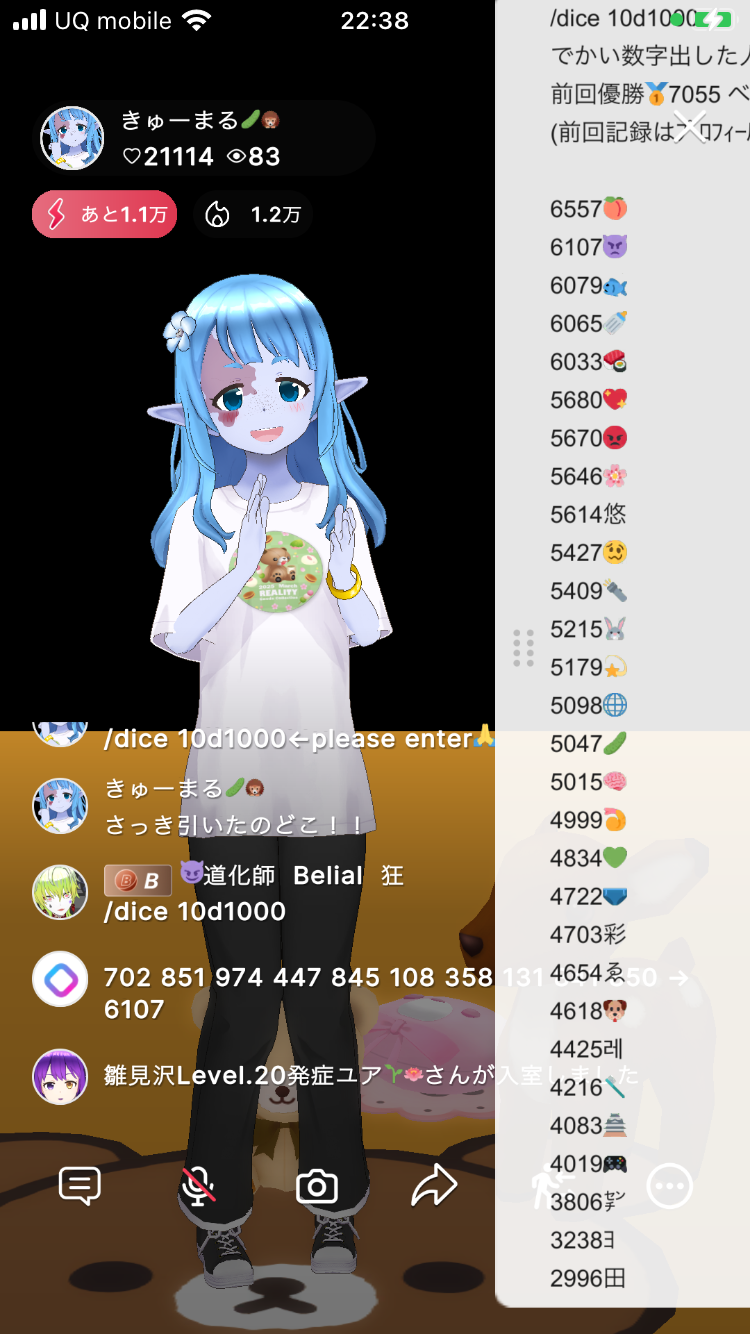Open the comment input icon
Image resolution: width=750 pixels, height=1334 pixels.
point(80,1186)
